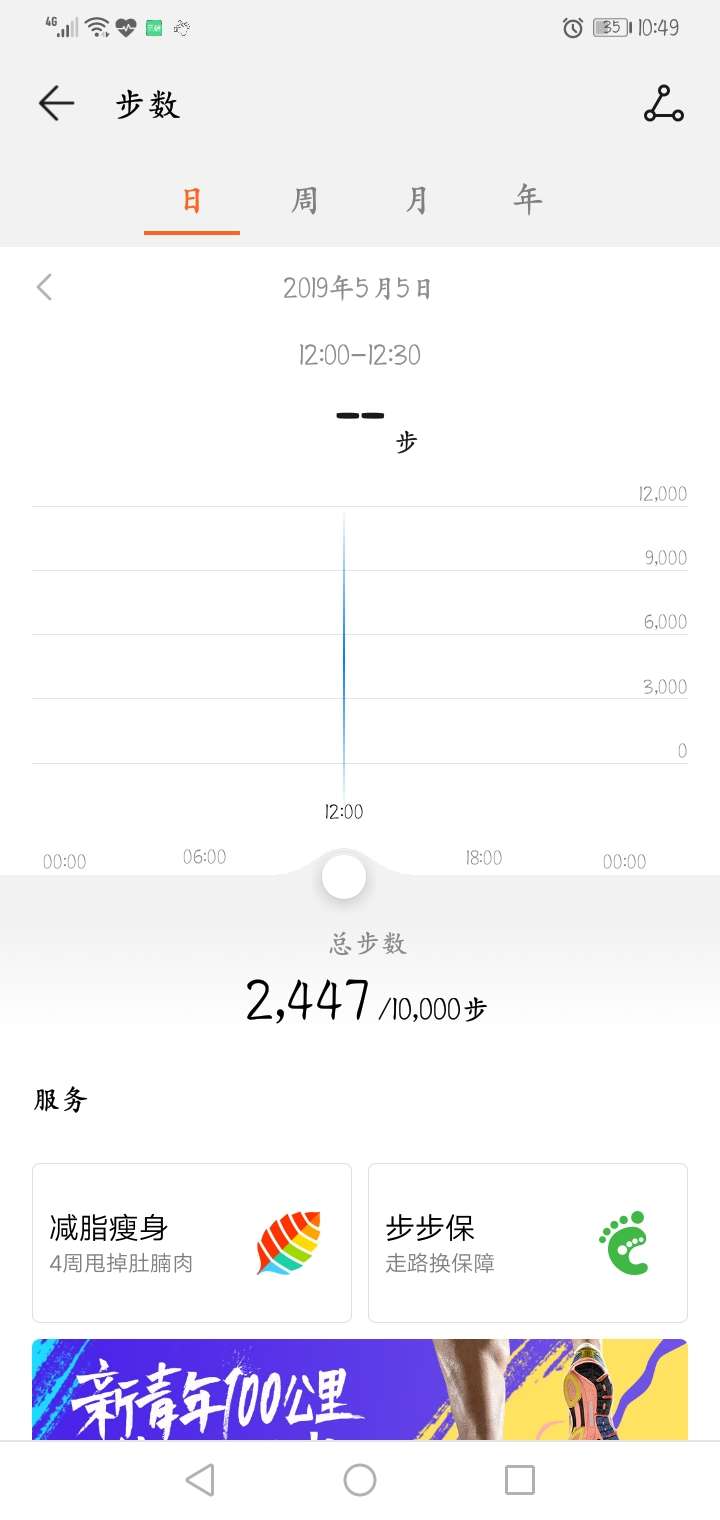Go back from the 步数 screen
The width and height of the screenshot is (720, 1520).
tap(56, 104)
